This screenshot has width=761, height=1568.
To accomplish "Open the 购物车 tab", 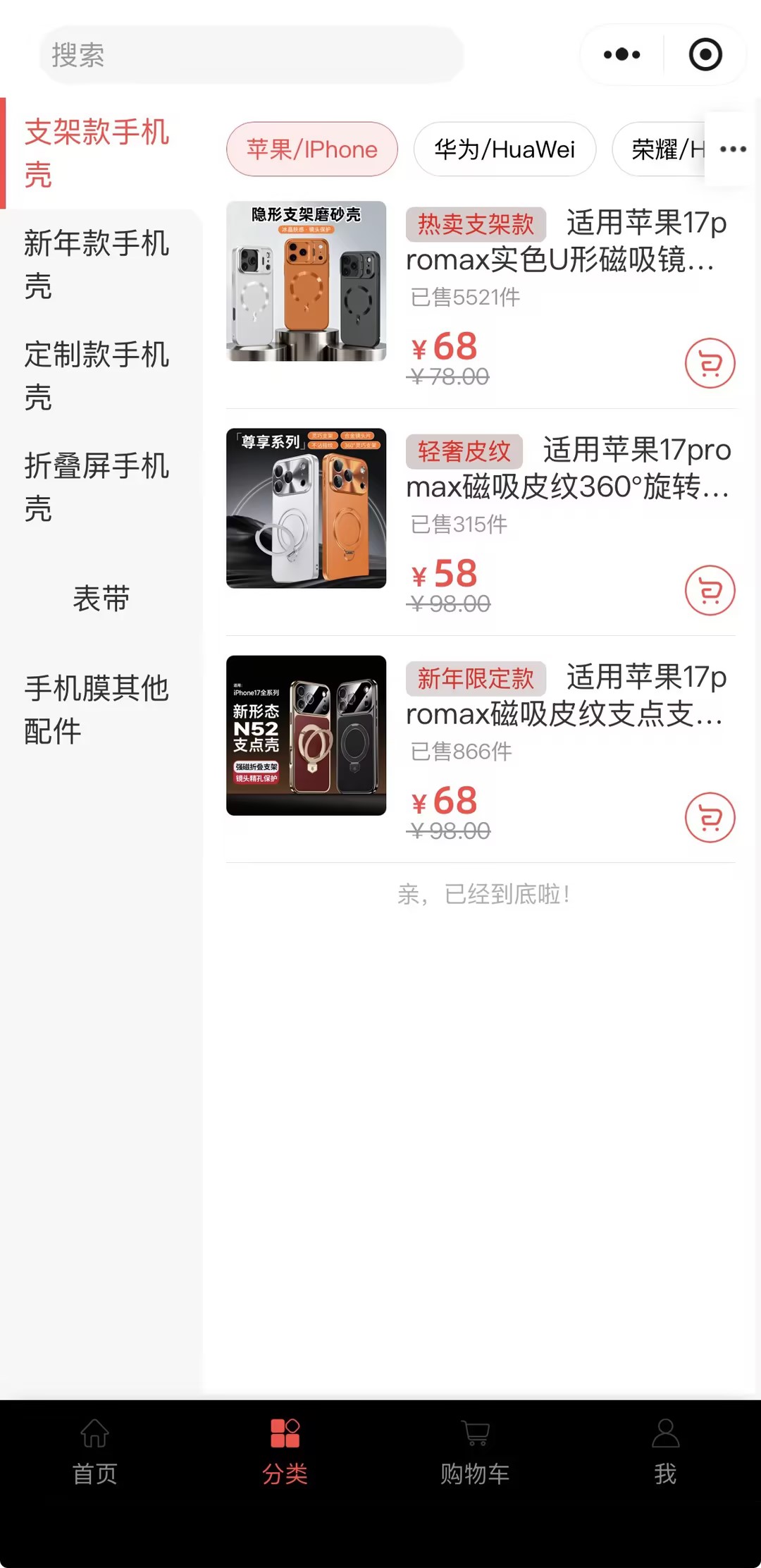I will point(475,1452).
